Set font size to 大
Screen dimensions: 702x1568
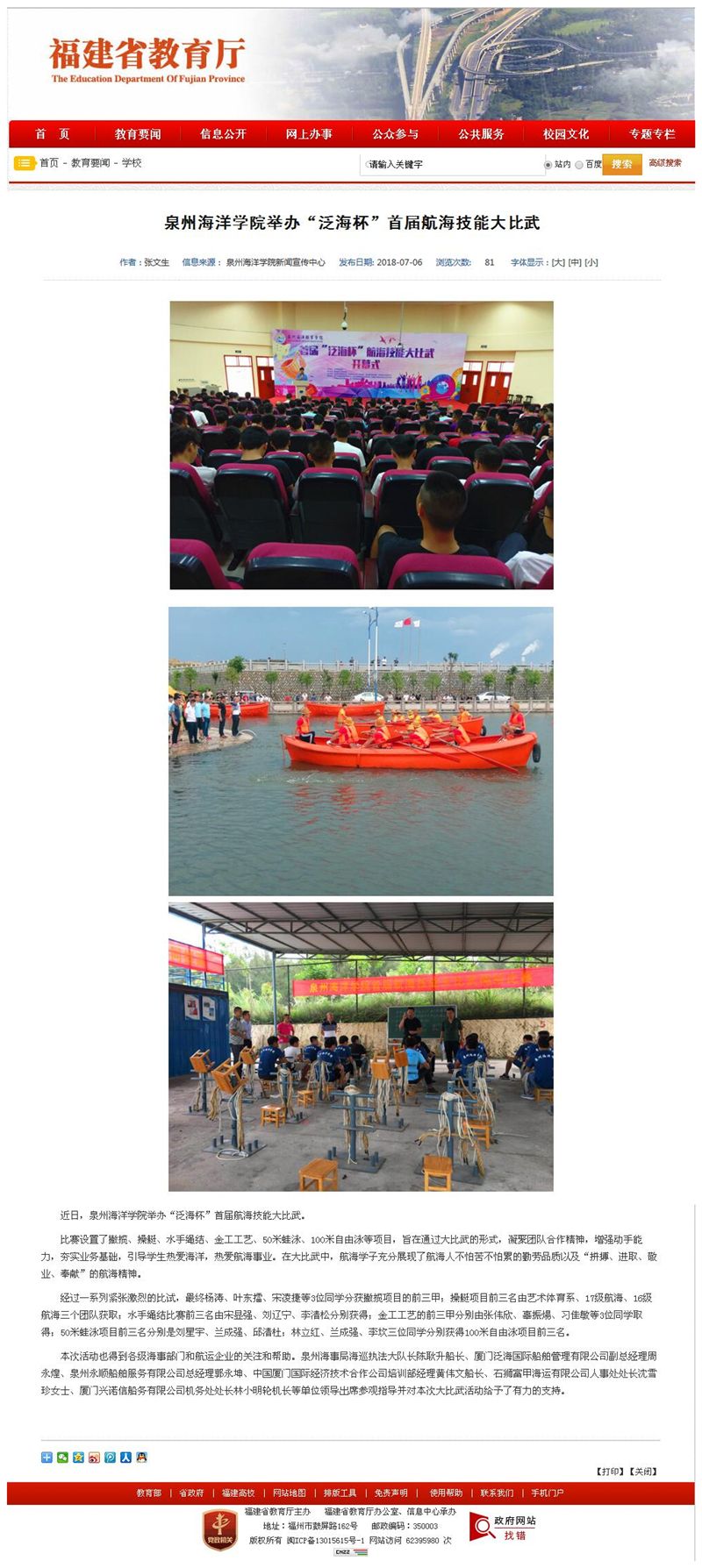(557, 262)
